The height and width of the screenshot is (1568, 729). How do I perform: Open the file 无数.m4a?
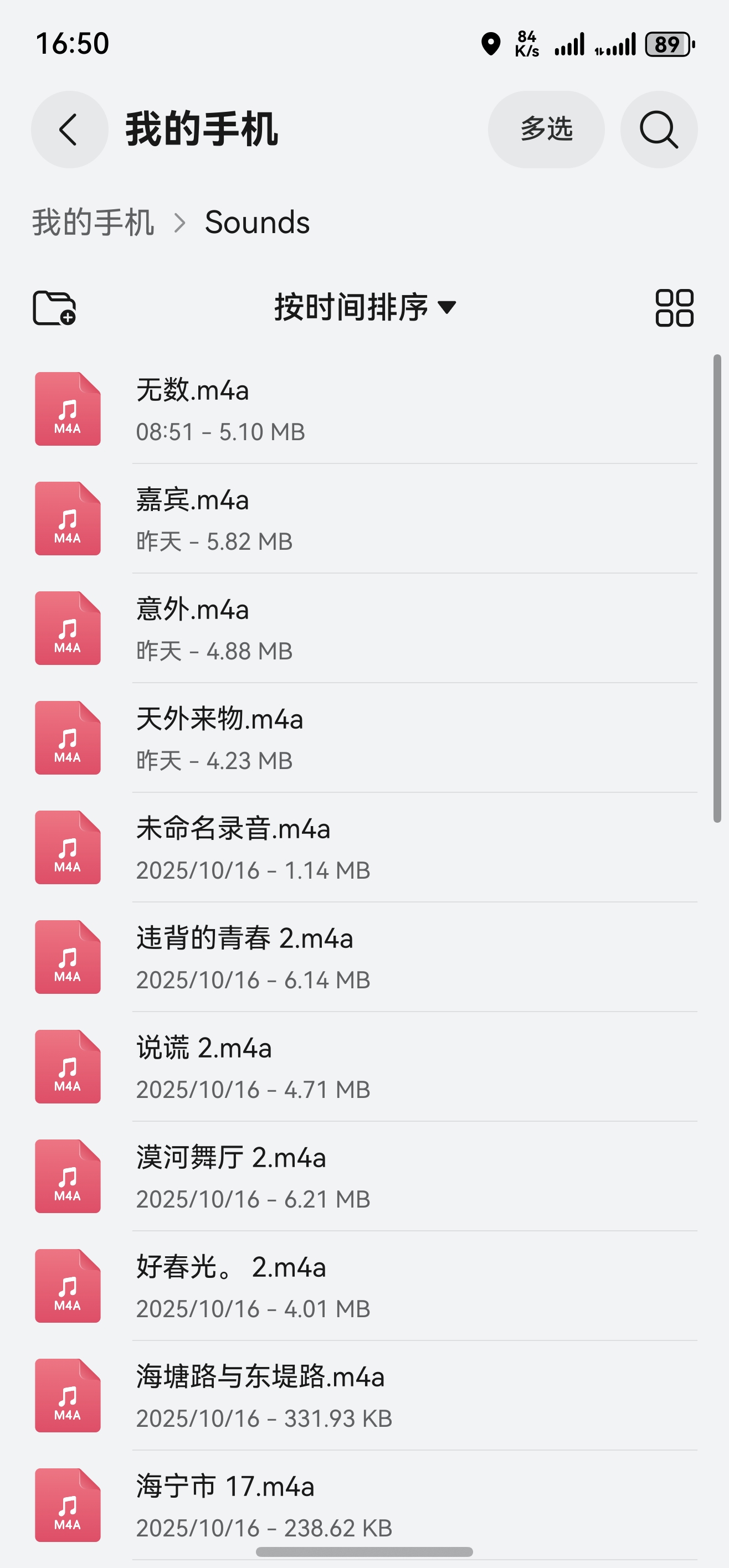tap(366, 409)
